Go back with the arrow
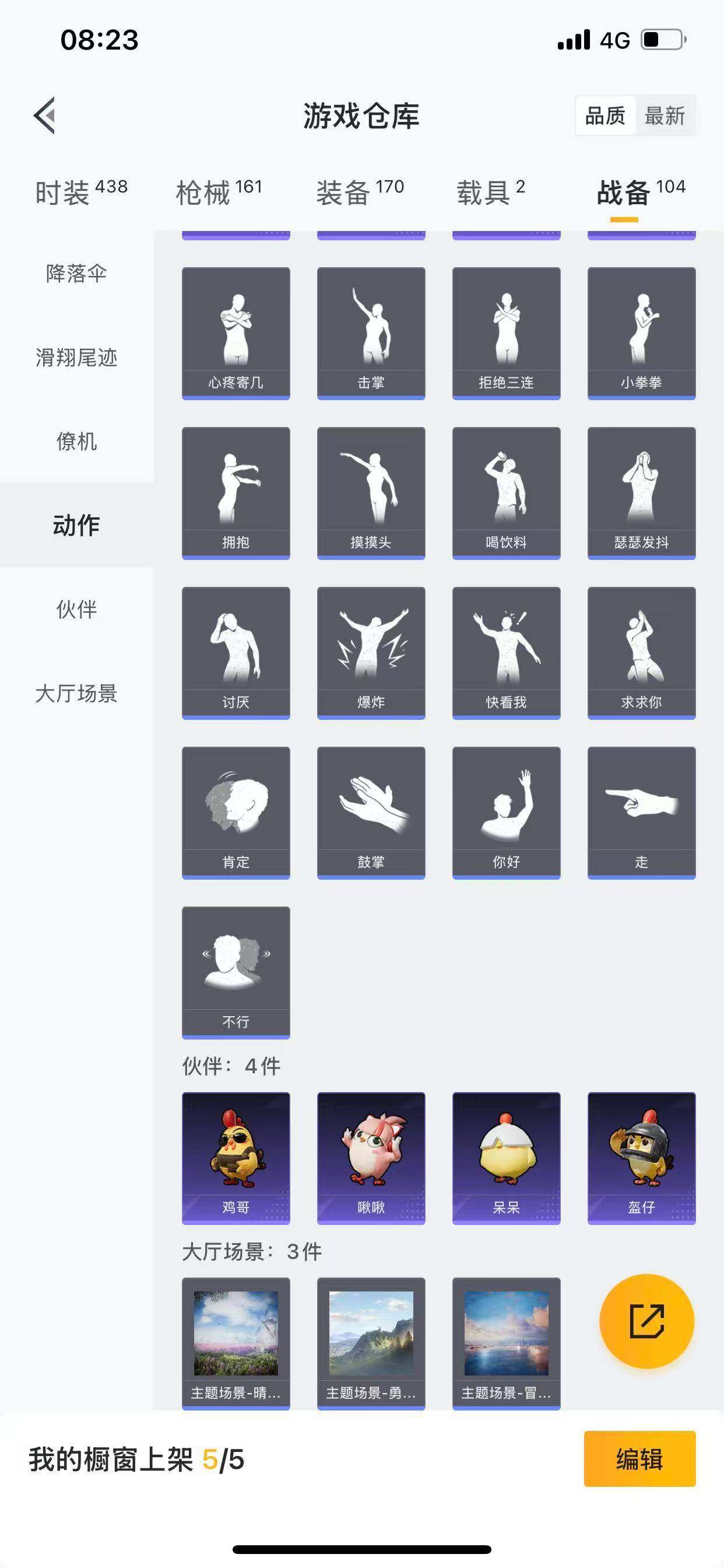Screen dimensions: 724x1568 click(44, 116)
